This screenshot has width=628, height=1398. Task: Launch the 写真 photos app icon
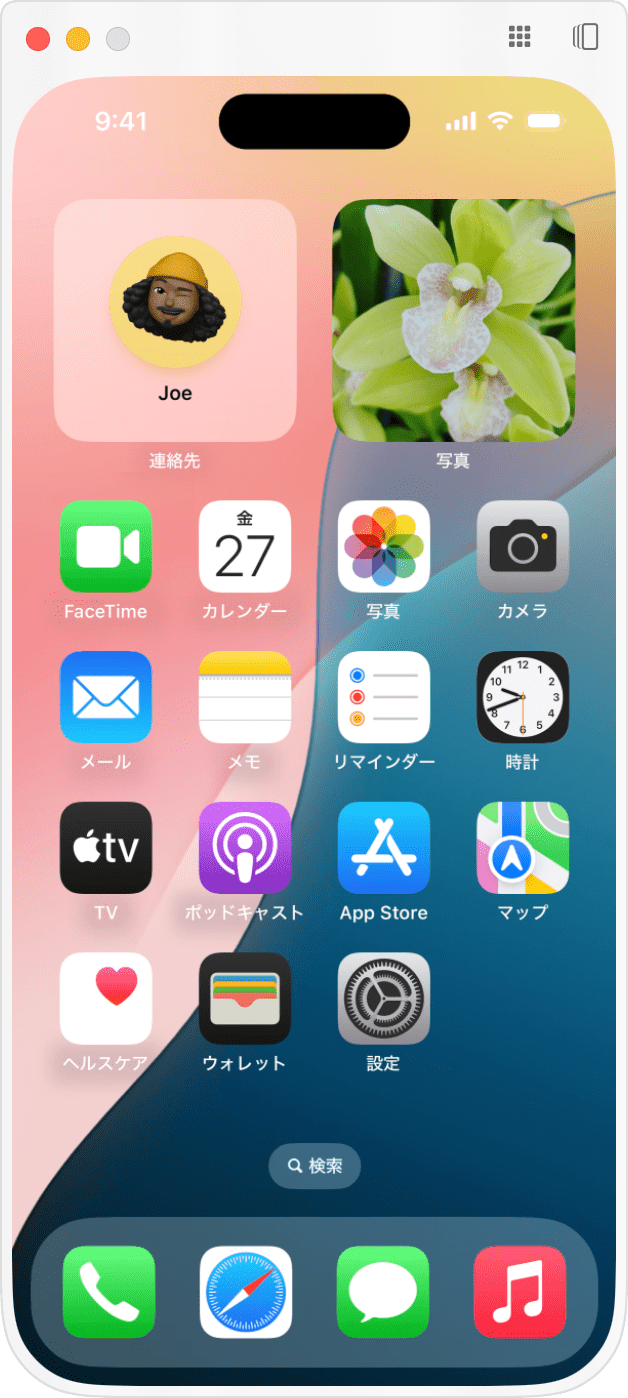click(384, 546)
